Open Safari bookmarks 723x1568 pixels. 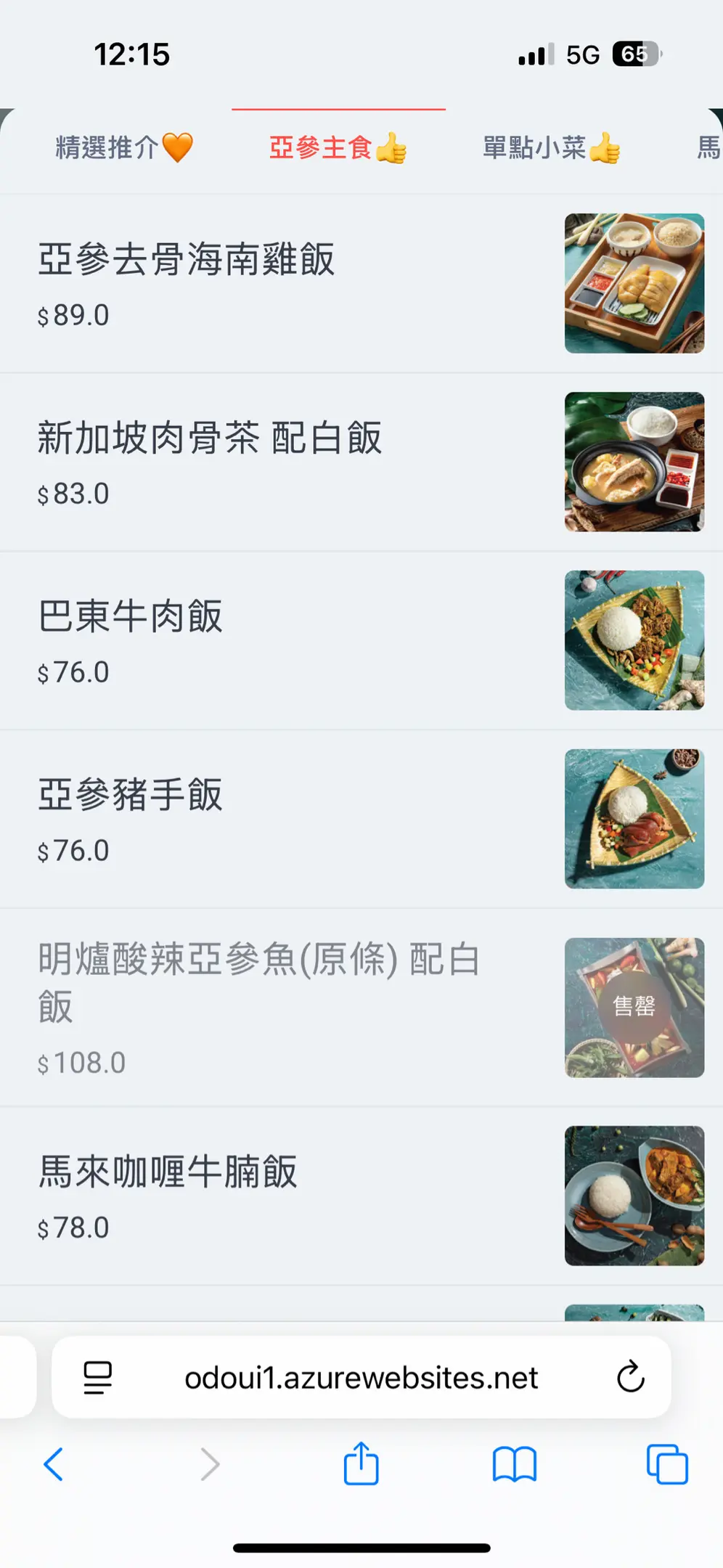tap(514, 1464)
